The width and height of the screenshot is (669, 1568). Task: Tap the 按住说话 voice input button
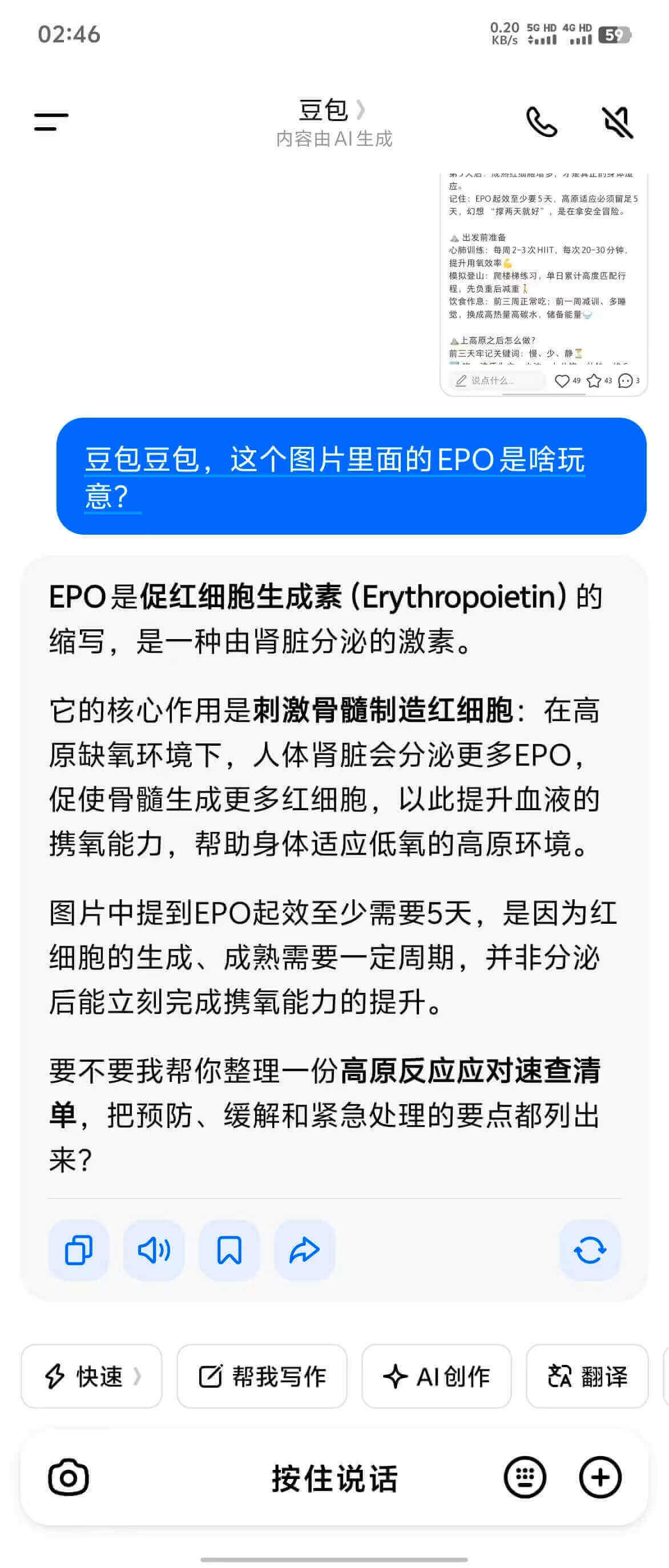334,1478
